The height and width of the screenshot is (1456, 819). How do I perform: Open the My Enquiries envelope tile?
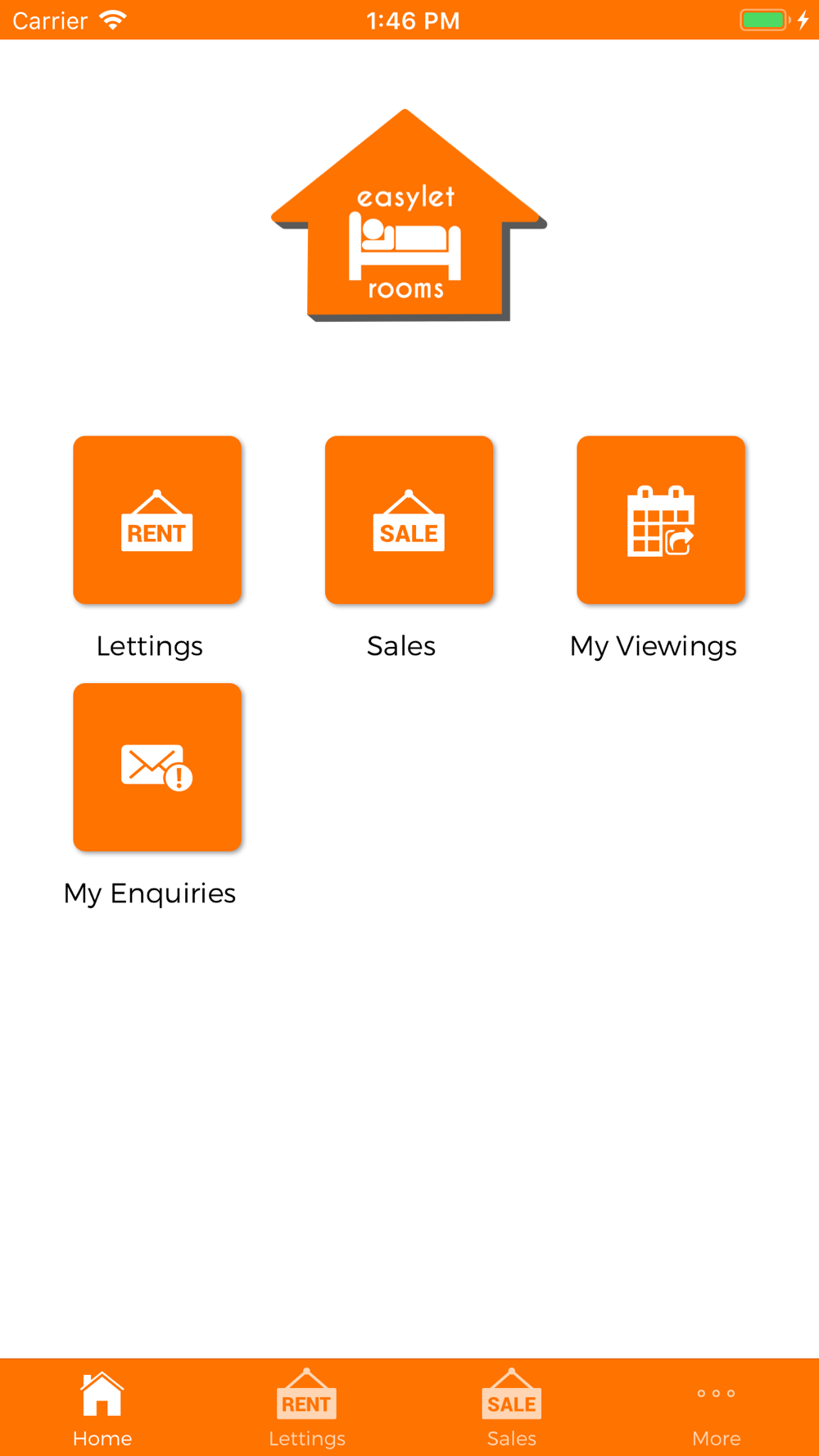click(157, 767)
